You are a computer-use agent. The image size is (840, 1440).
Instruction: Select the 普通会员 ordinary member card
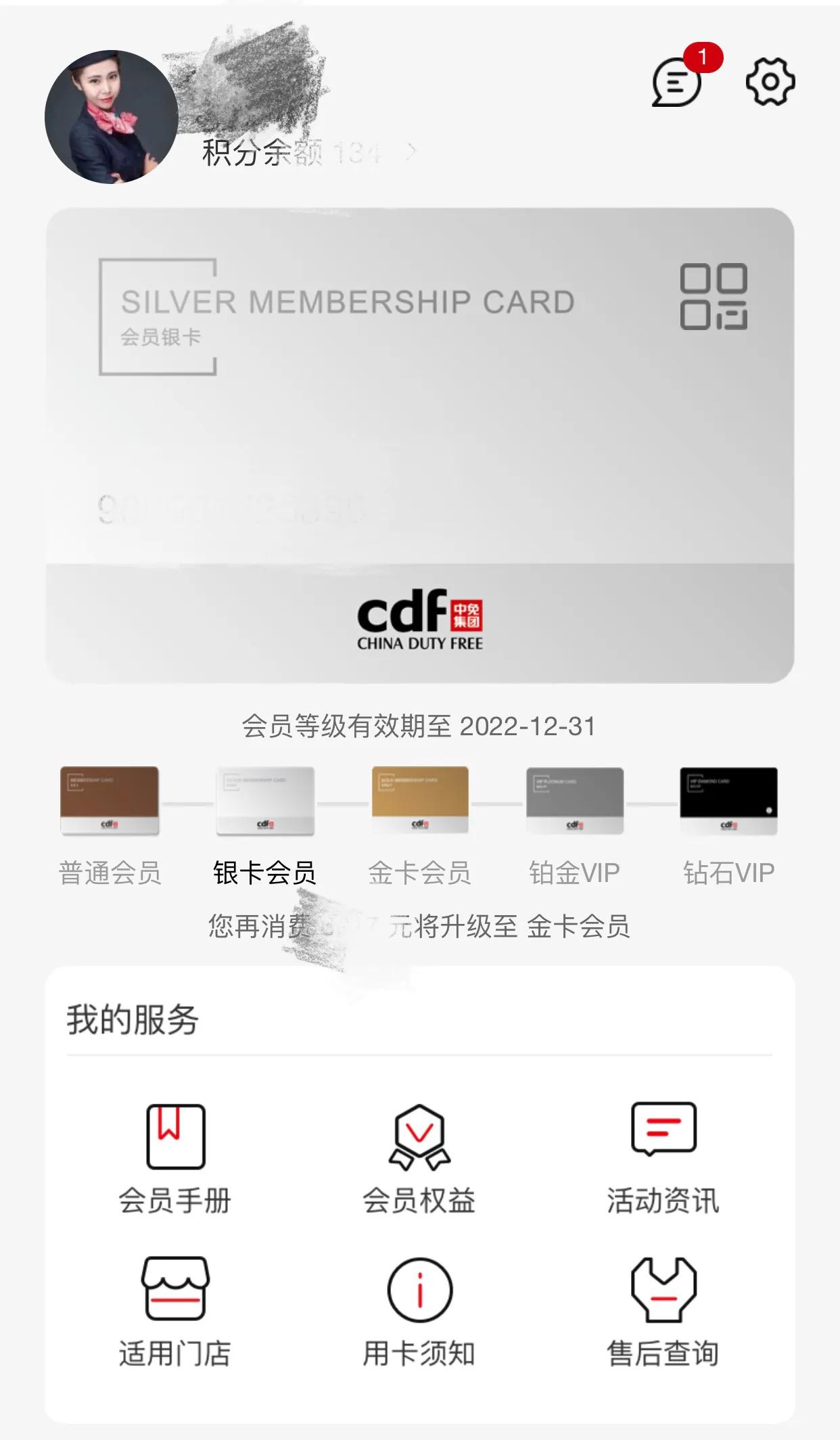point(108,802)
